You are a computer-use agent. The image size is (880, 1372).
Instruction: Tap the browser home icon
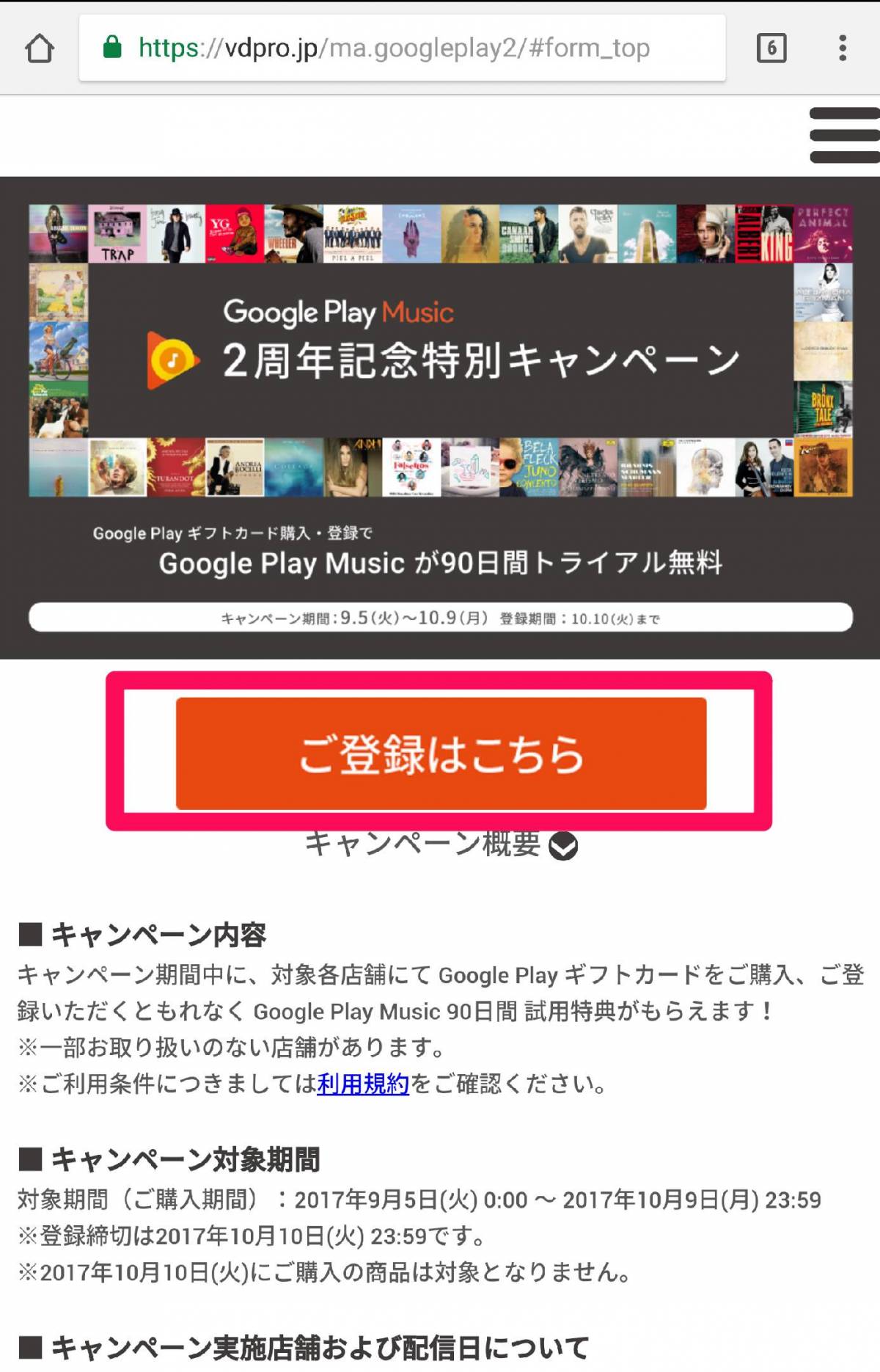click(40, 48)
